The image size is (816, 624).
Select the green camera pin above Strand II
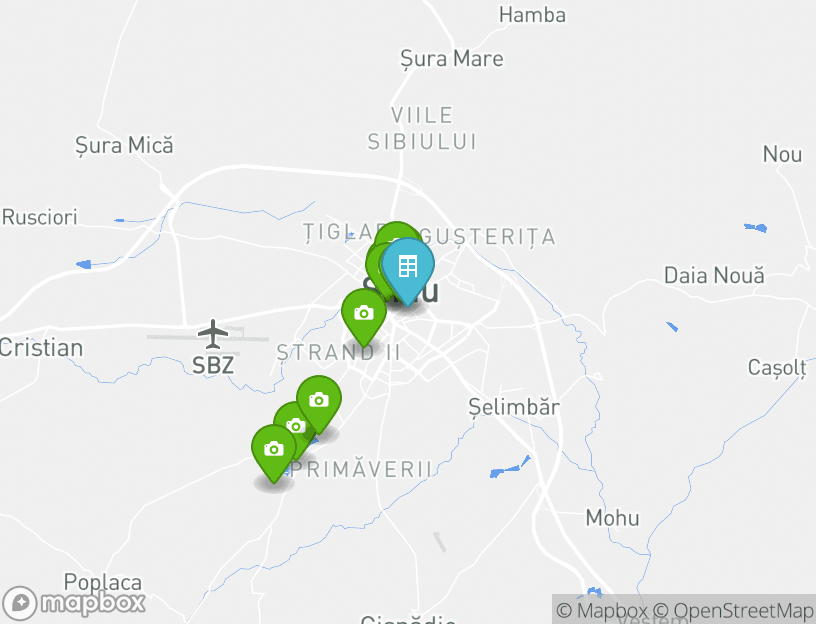click(x=364, y=314)
